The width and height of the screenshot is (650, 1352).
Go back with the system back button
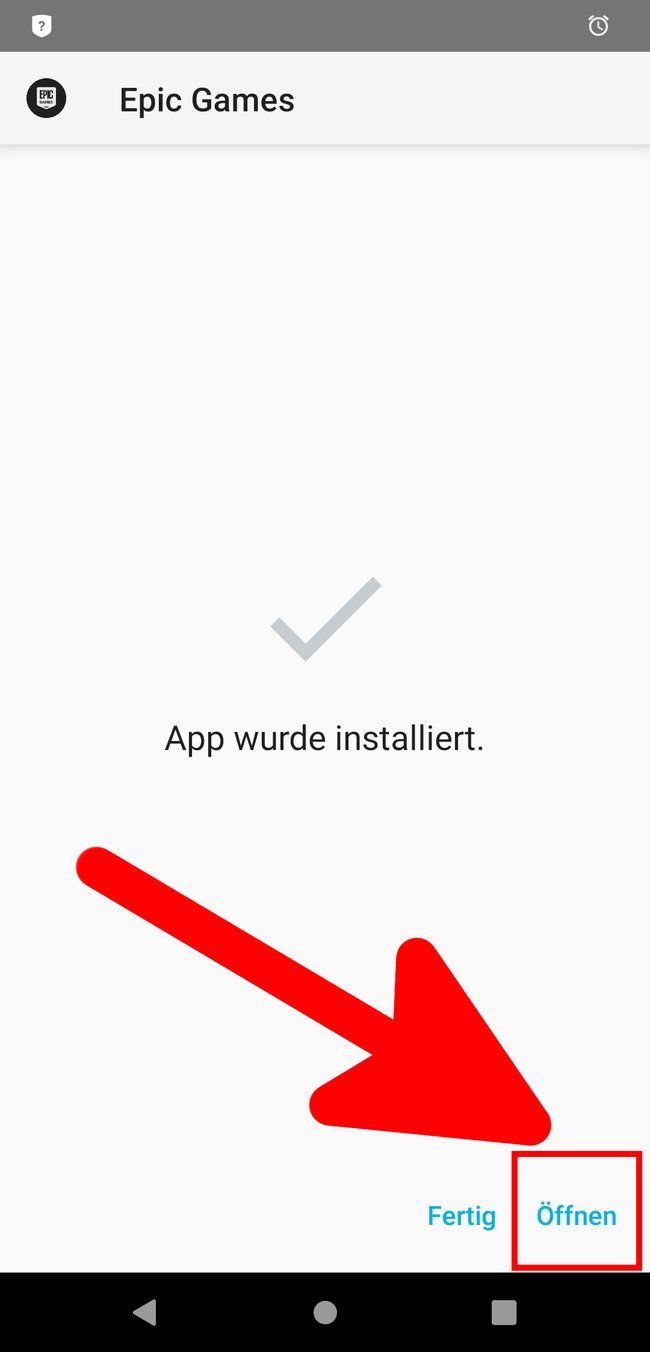coord(145,1312)
